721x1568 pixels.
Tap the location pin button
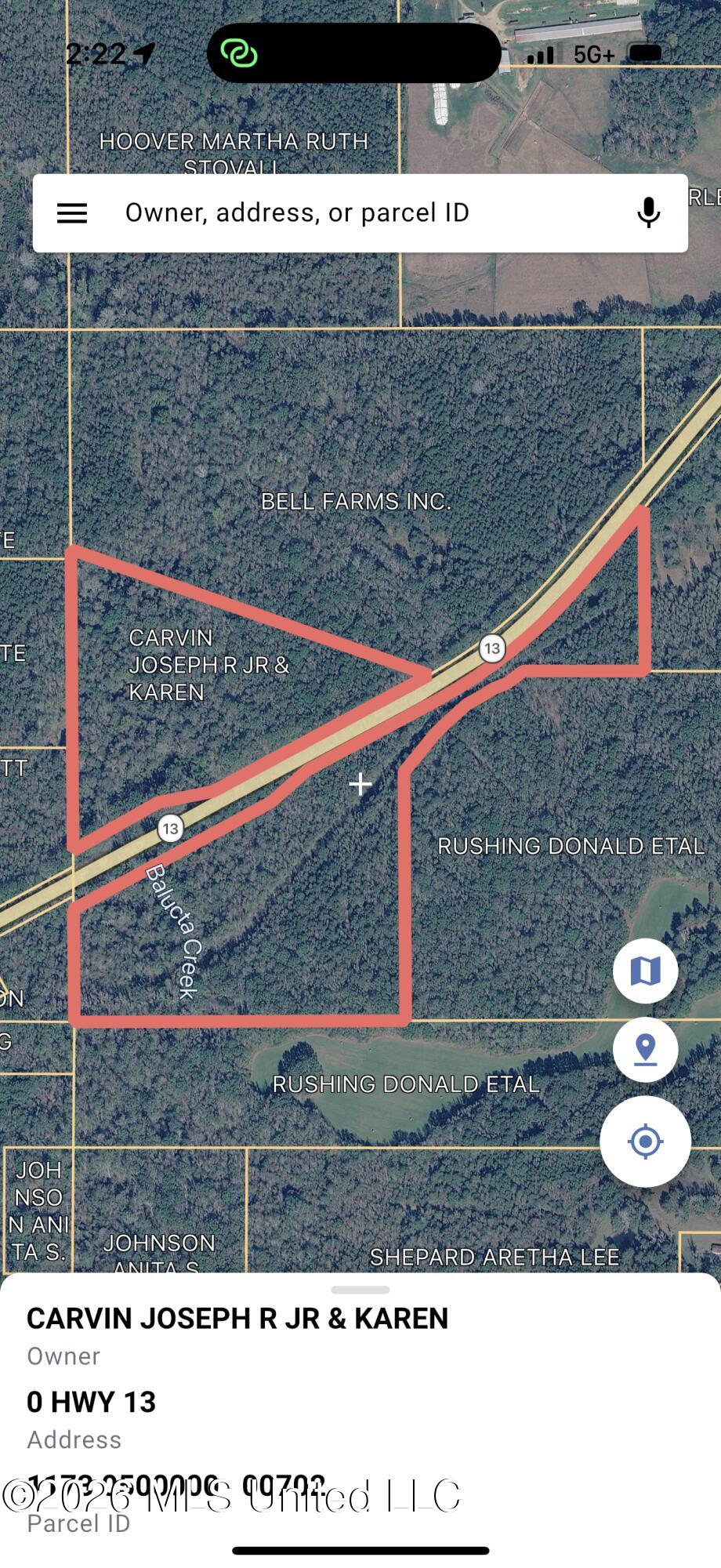[x=645, y=1050]
